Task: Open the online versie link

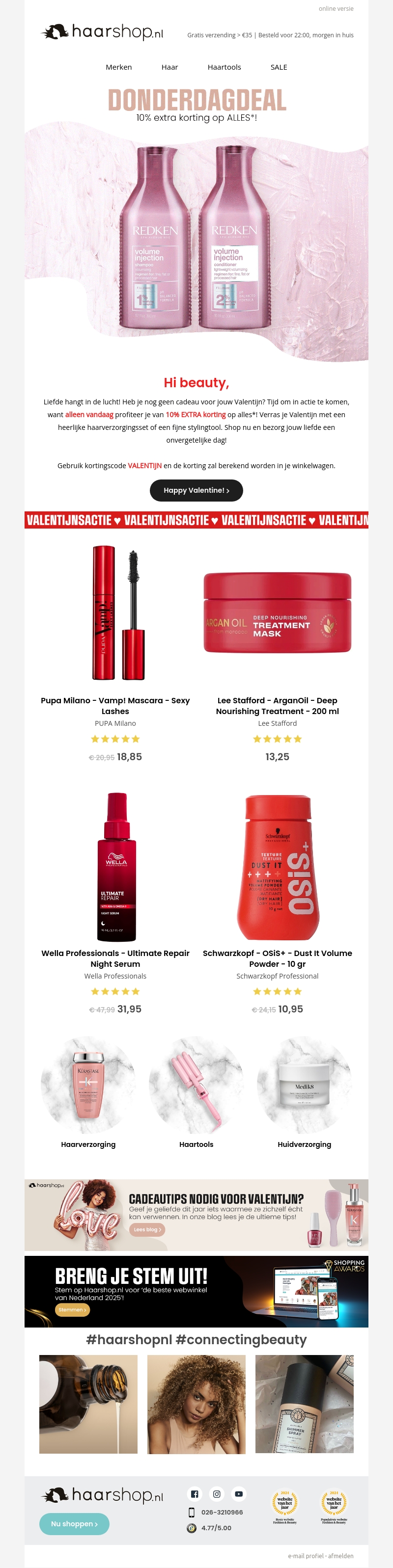Action: 336,8
